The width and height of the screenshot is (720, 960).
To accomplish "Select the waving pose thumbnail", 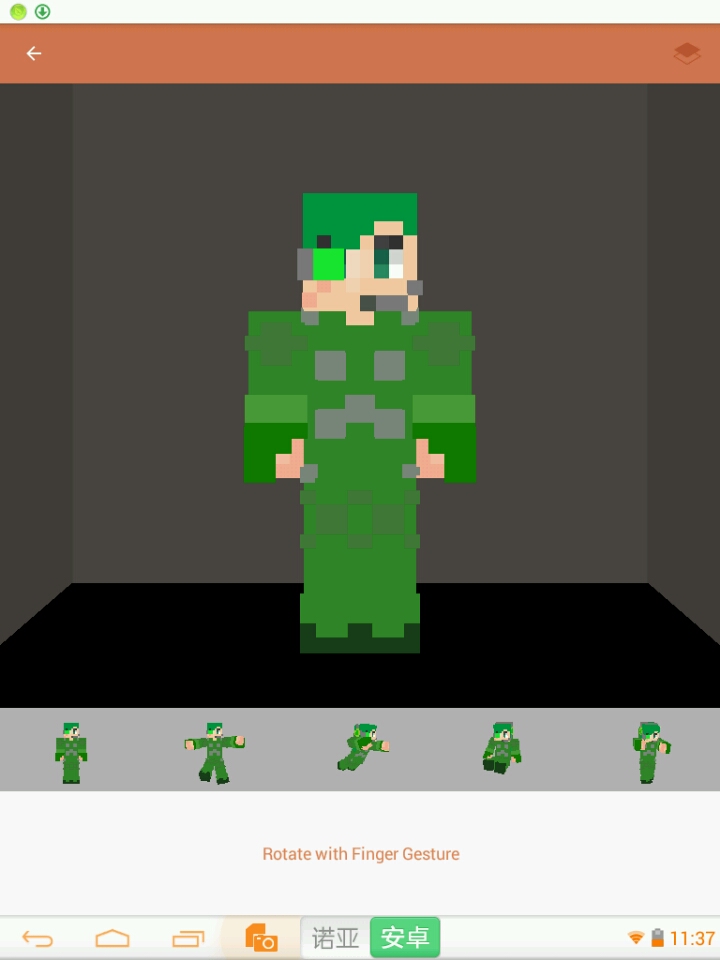I will pyautogui.click(x=650, y=752).
